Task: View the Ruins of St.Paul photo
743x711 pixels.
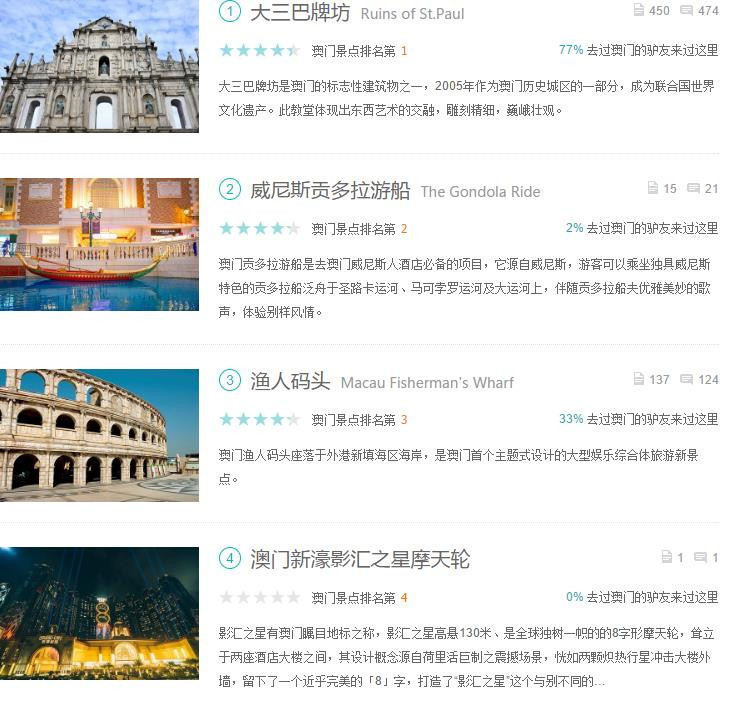Action: pos(99,66)
